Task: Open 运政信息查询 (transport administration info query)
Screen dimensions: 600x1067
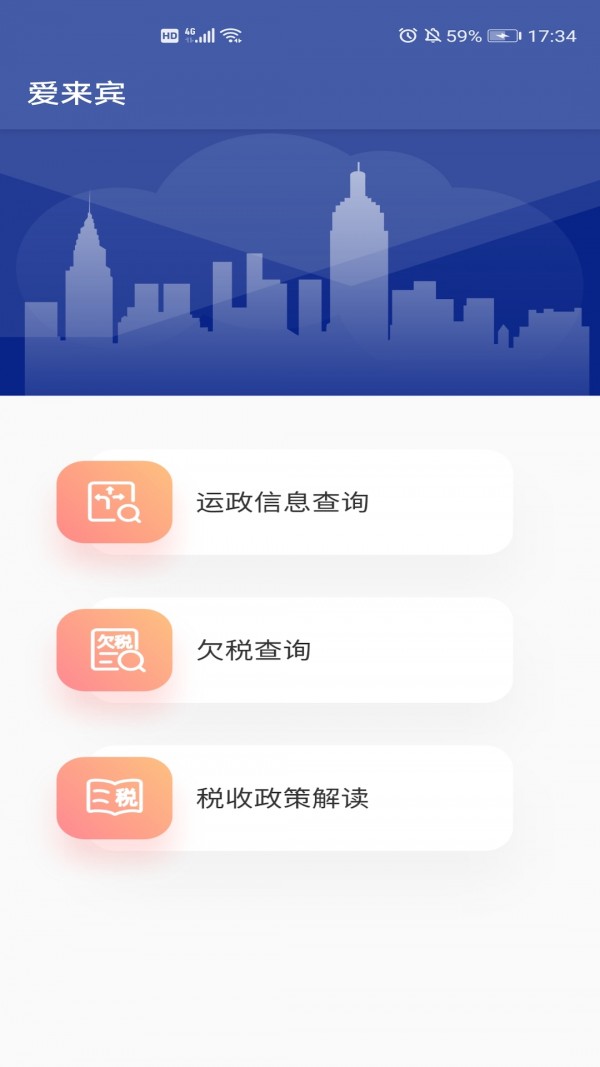Action: [284, 502]
